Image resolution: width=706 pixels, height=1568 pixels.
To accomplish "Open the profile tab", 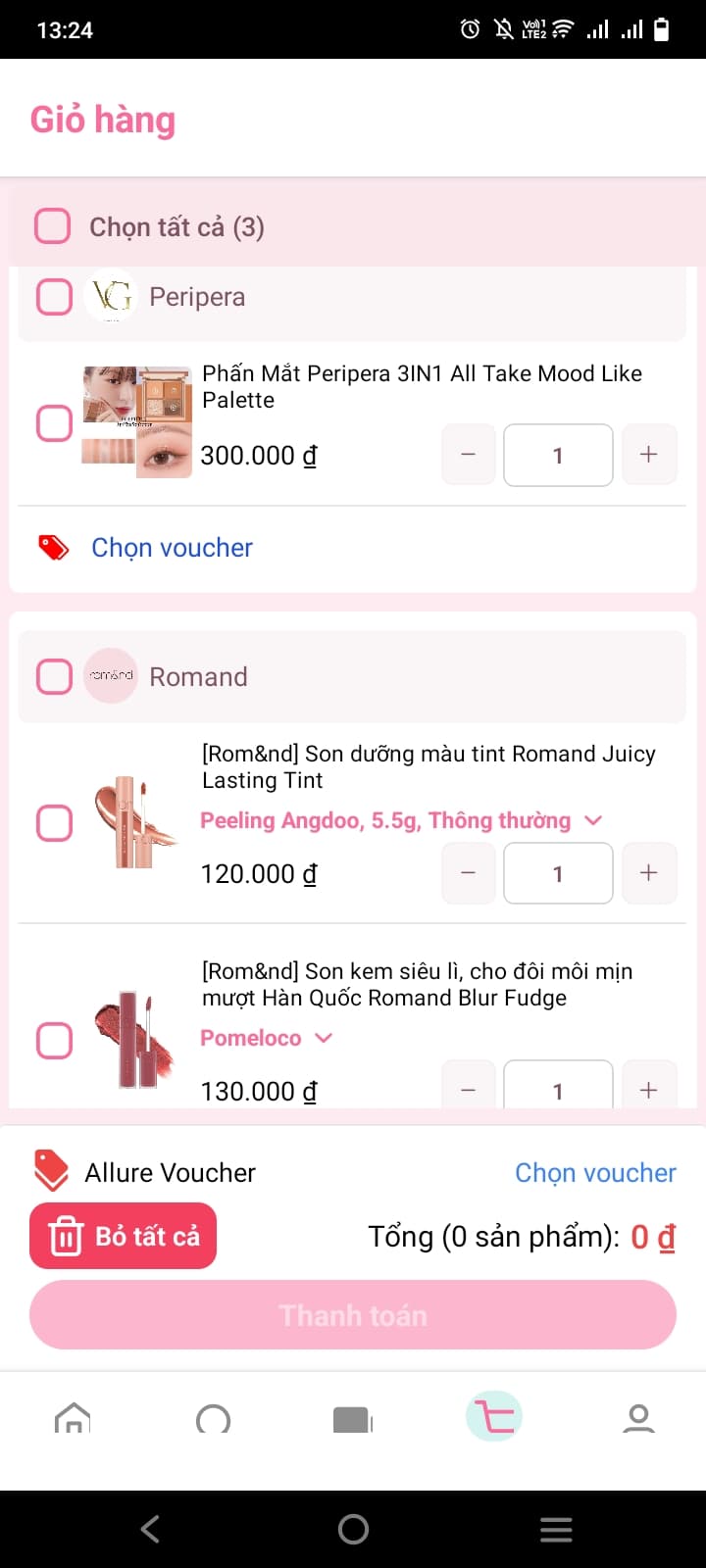I will (638, 1418).
